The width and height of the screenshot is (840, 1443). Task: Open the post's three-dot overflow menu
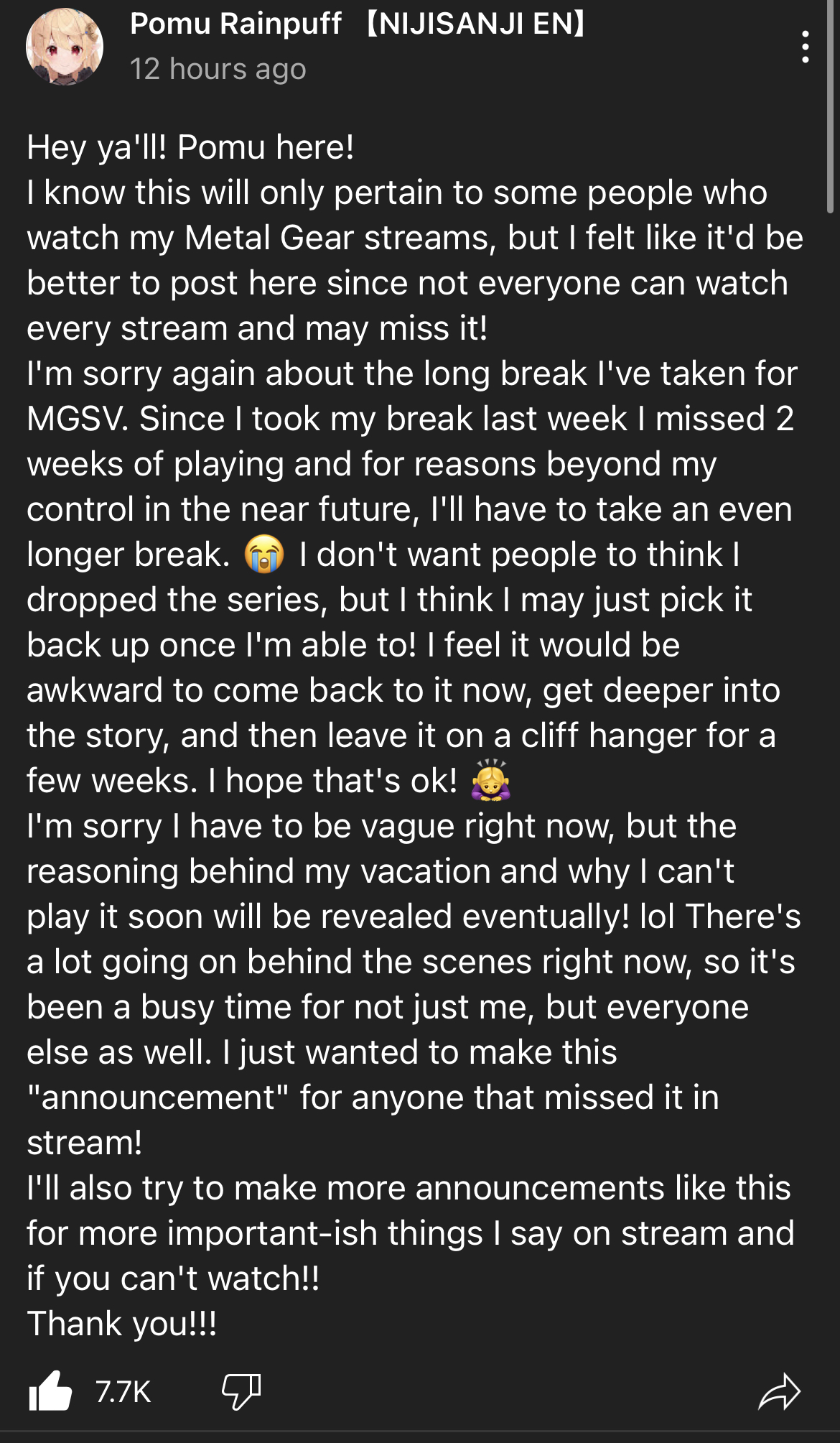tap(806, 47)
